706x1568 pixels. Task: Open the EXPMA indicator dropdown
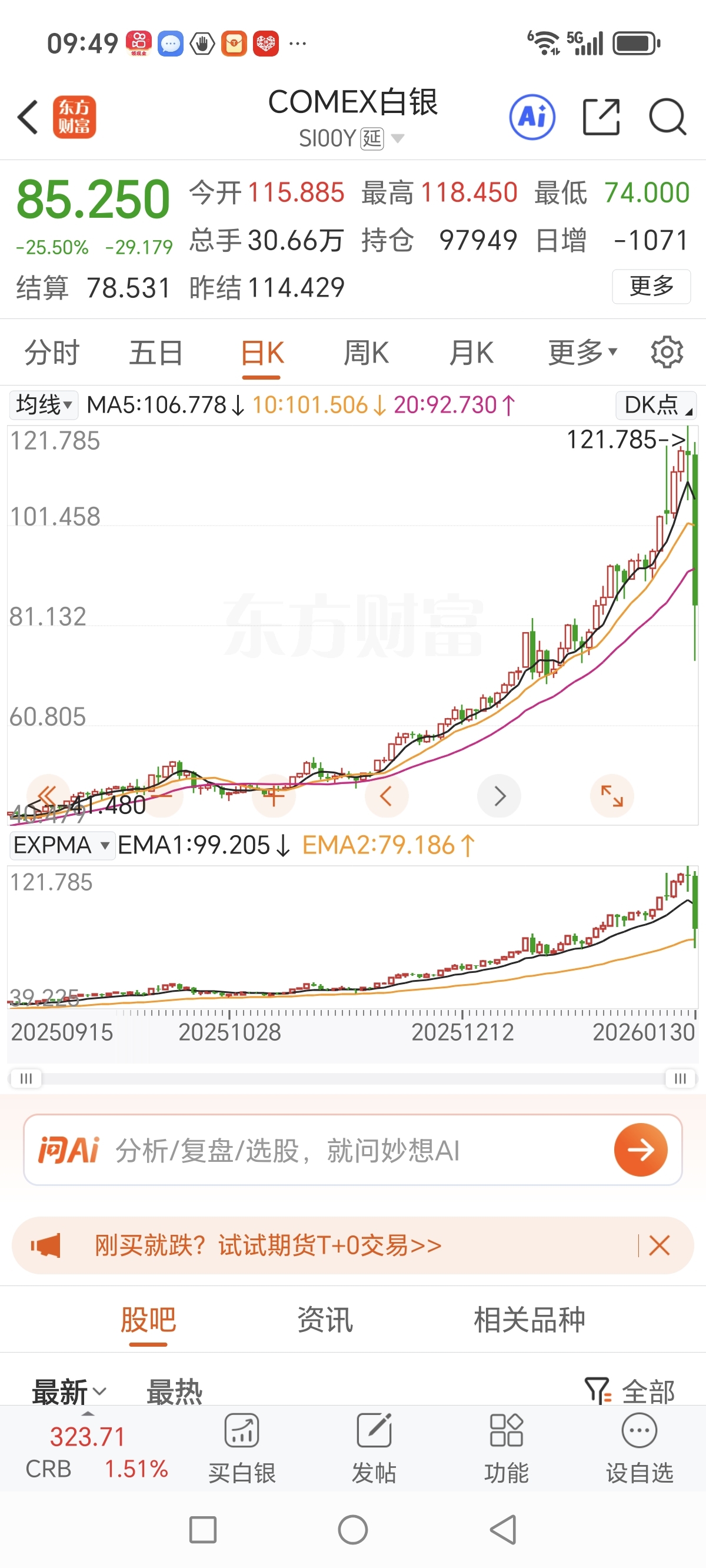click(x=61, y=845)
